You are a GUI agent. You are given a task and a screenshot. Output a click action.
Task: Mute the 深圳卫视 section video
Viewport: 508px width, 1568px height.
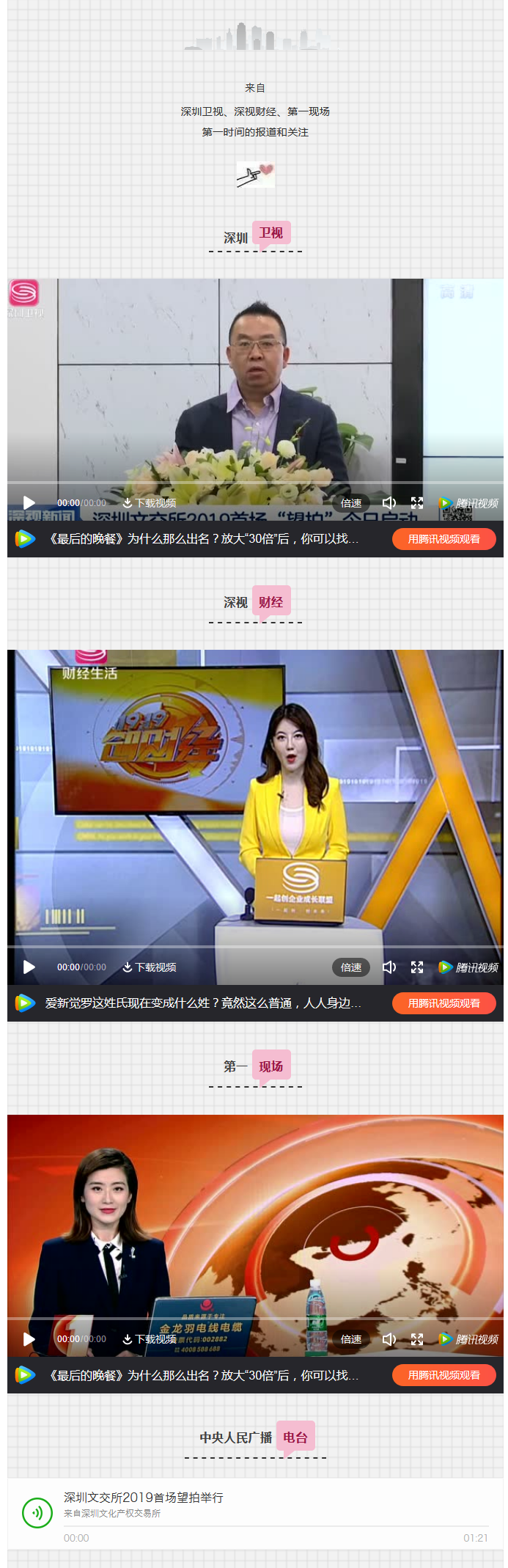389,503
